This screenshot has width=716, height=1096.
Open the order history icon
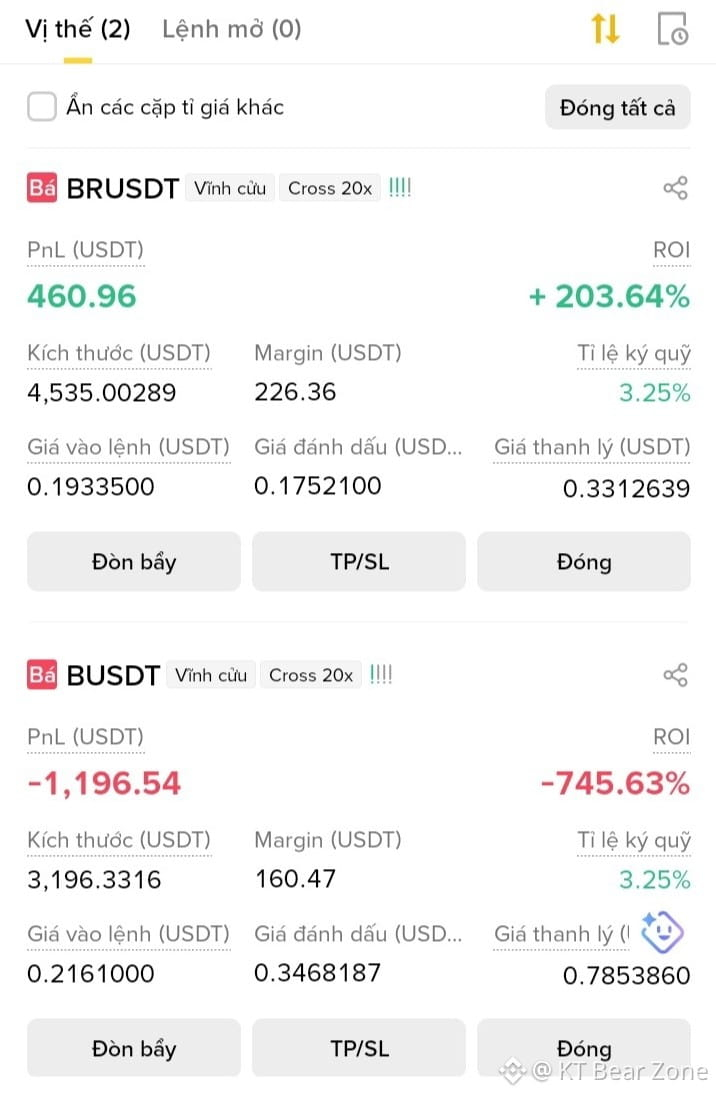pyautogui.click(x=673, y=29)
